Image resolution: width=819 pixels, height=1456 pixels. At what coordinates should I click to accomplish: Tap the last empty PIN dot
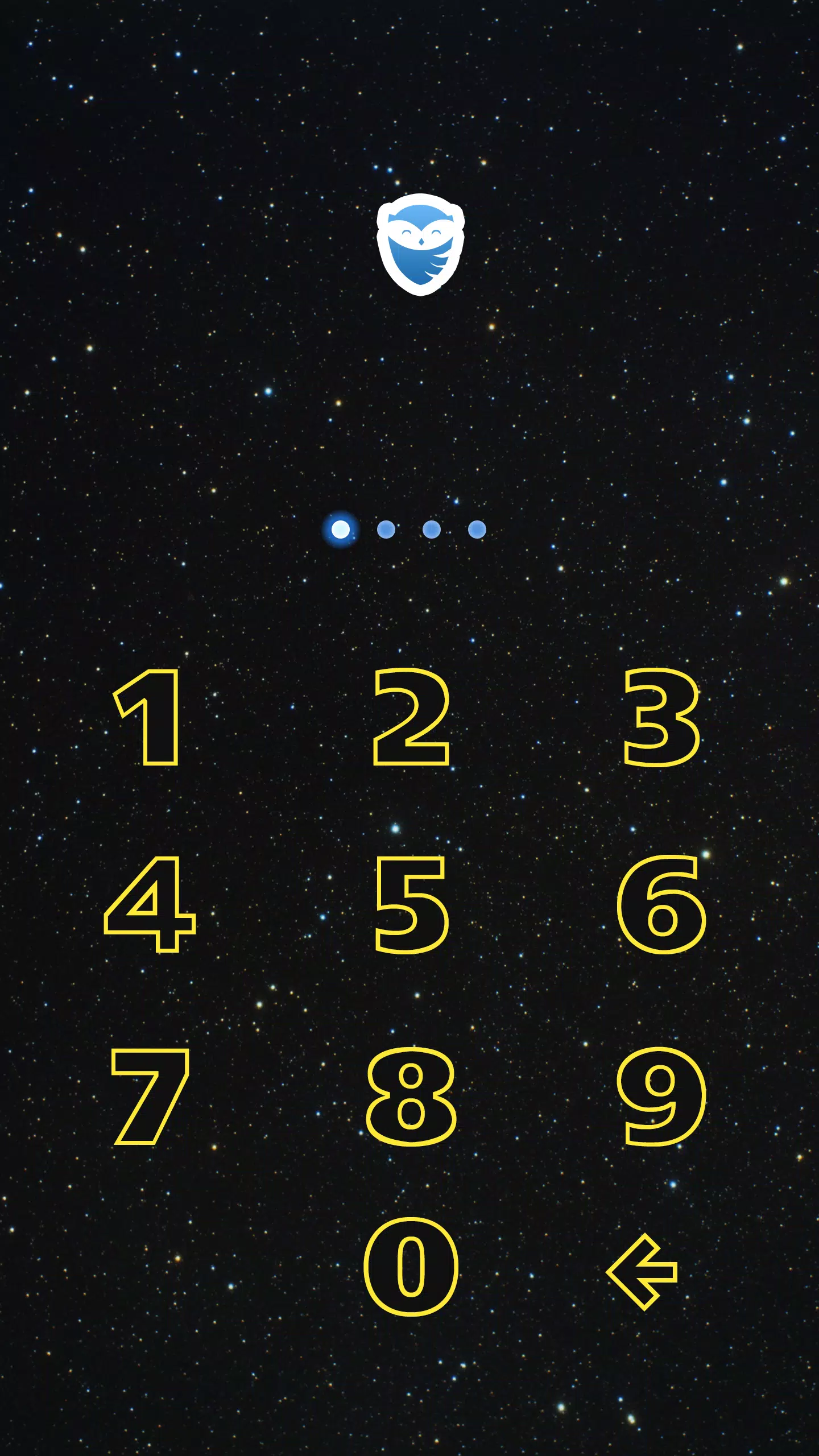pos(477,529)
